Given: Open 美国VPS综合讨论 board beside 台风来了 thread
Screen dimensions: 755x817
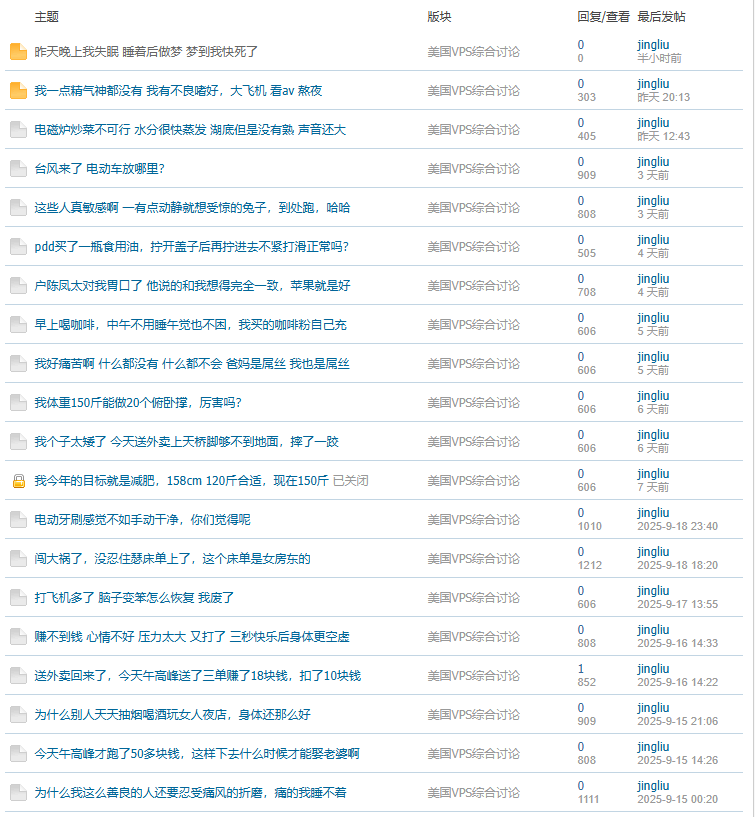Looking at the screenshot, I should pyautogui.click(x=473, y=169).
